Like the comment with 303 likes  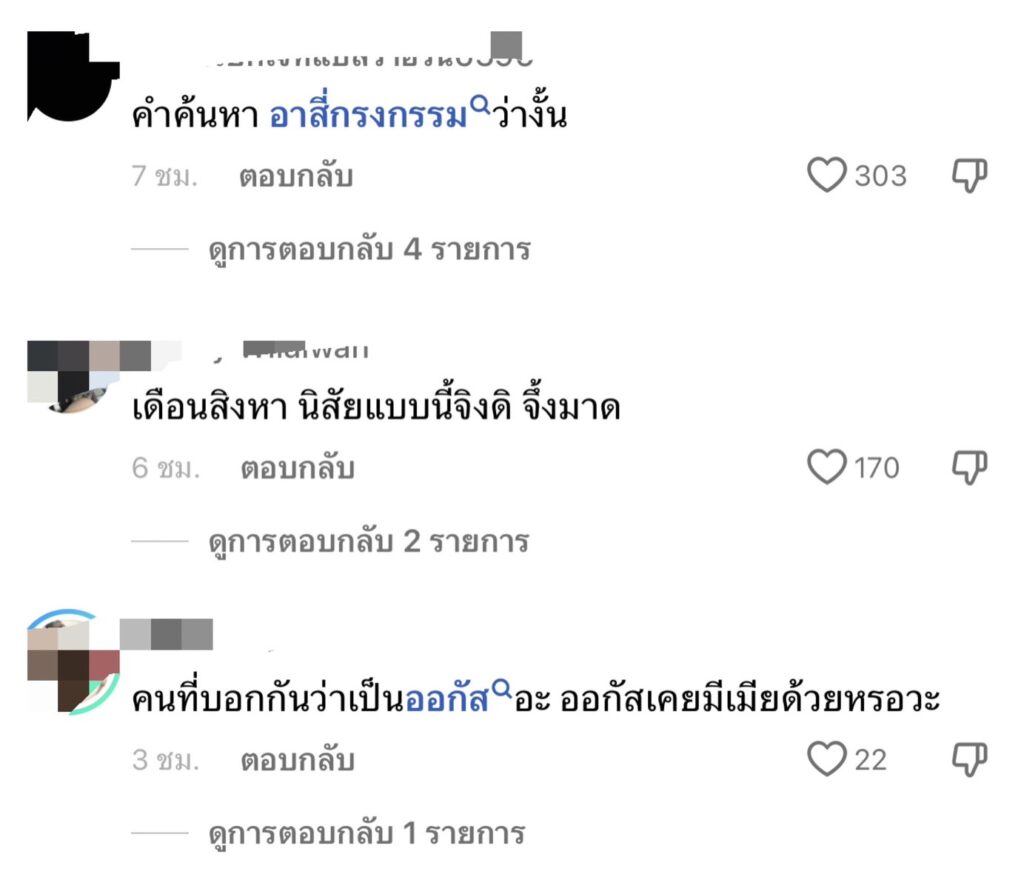pyautogui.click(x=827, y=176)
